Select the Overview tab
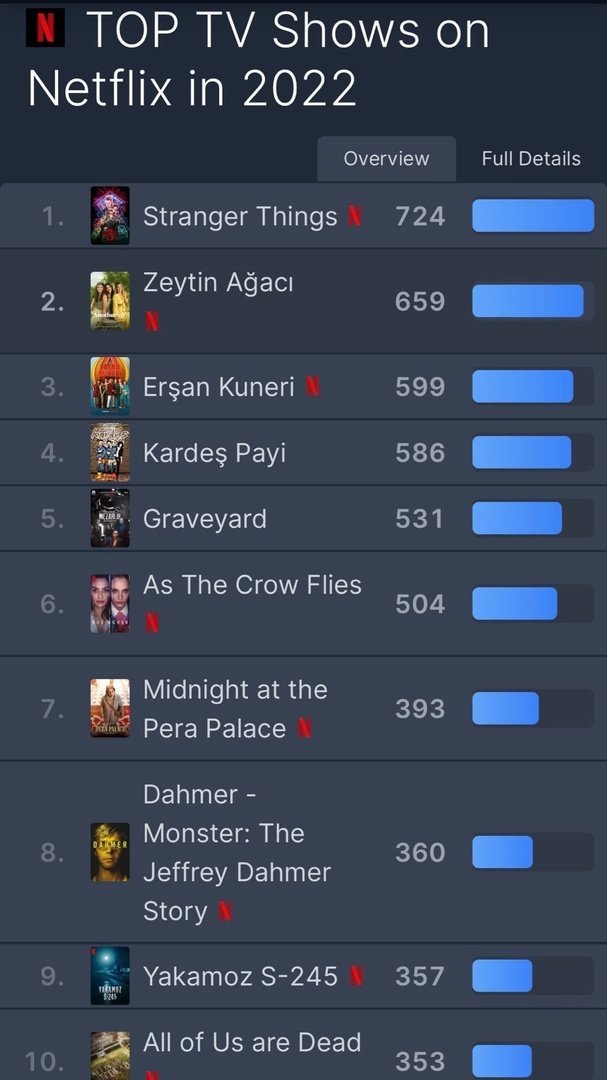 387,158
